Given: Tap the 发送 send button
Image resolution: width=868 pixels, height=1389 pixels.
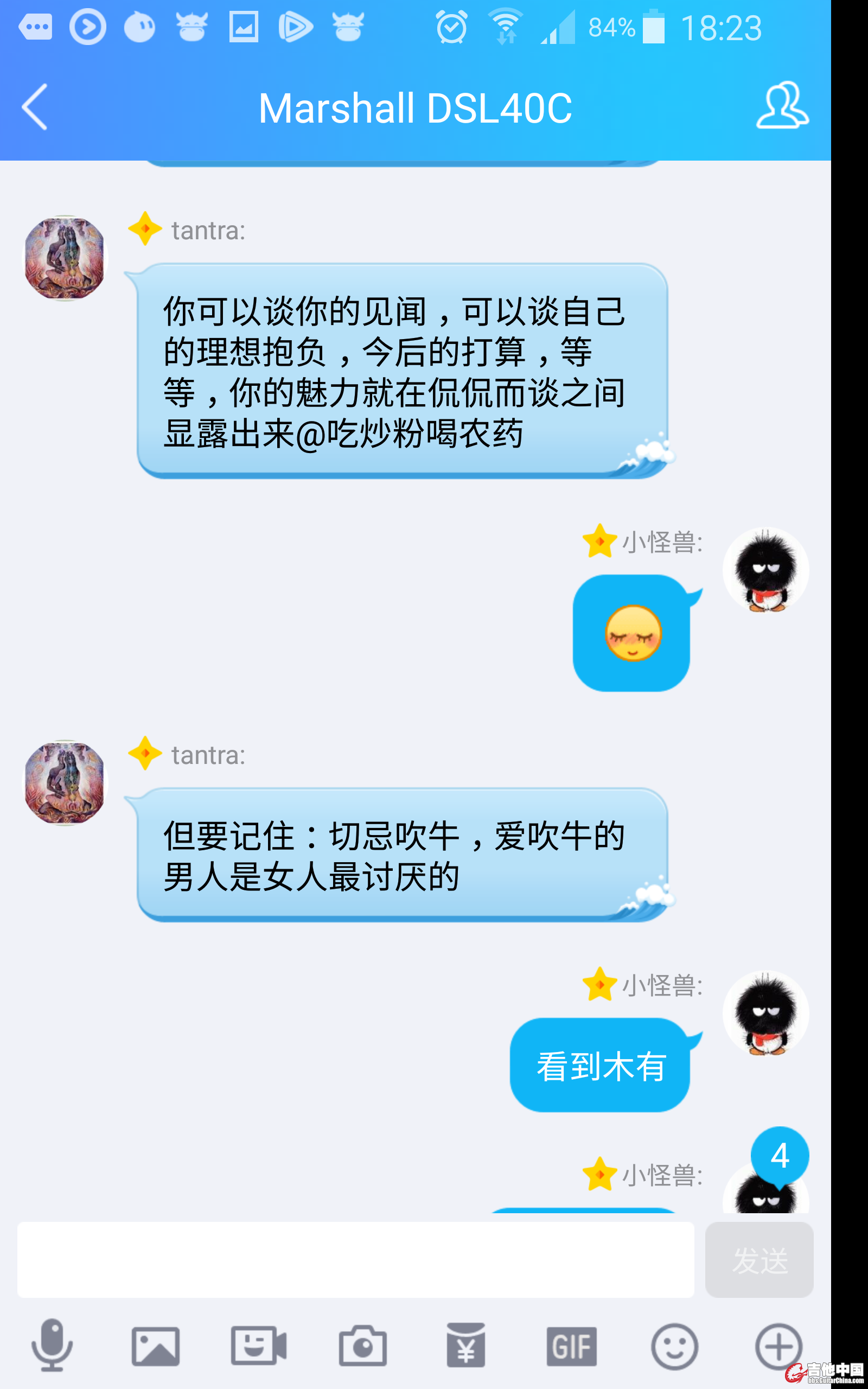Looking at the screenshot, I should pos(758,1259).
